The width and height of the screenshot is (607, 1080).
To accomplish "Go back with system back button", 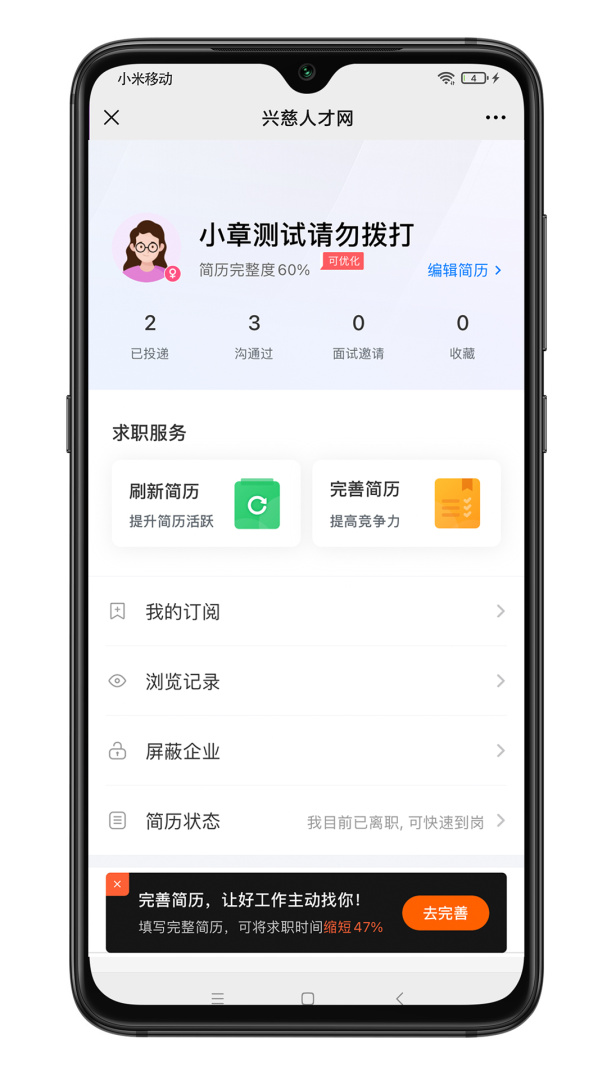I will pyautogui.click(x=399, y=998).
